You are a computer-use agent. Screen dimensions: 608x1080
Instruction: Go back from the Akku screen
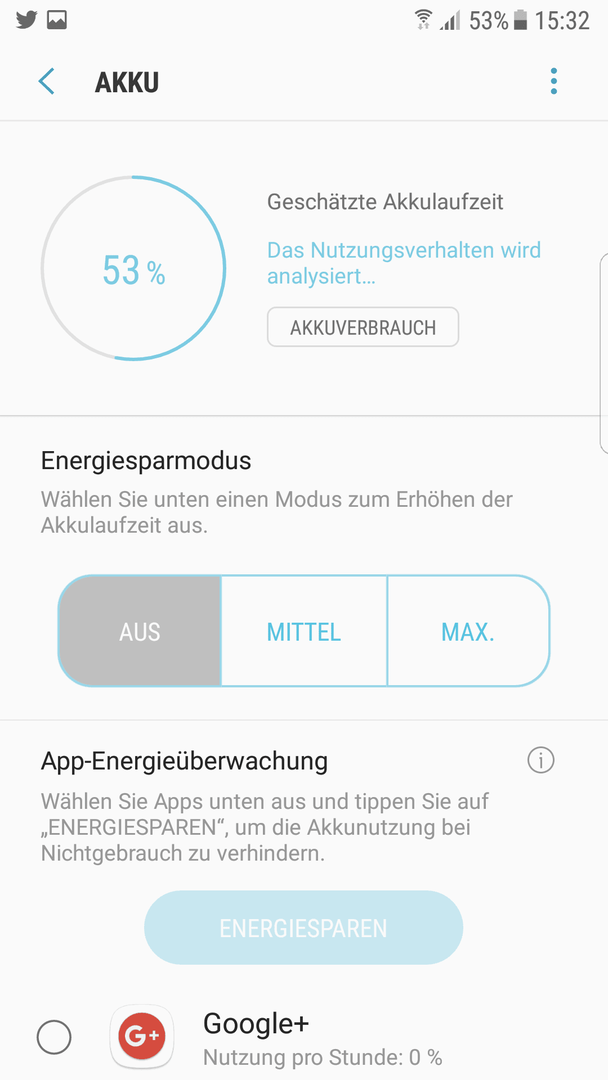coord(46,82)
